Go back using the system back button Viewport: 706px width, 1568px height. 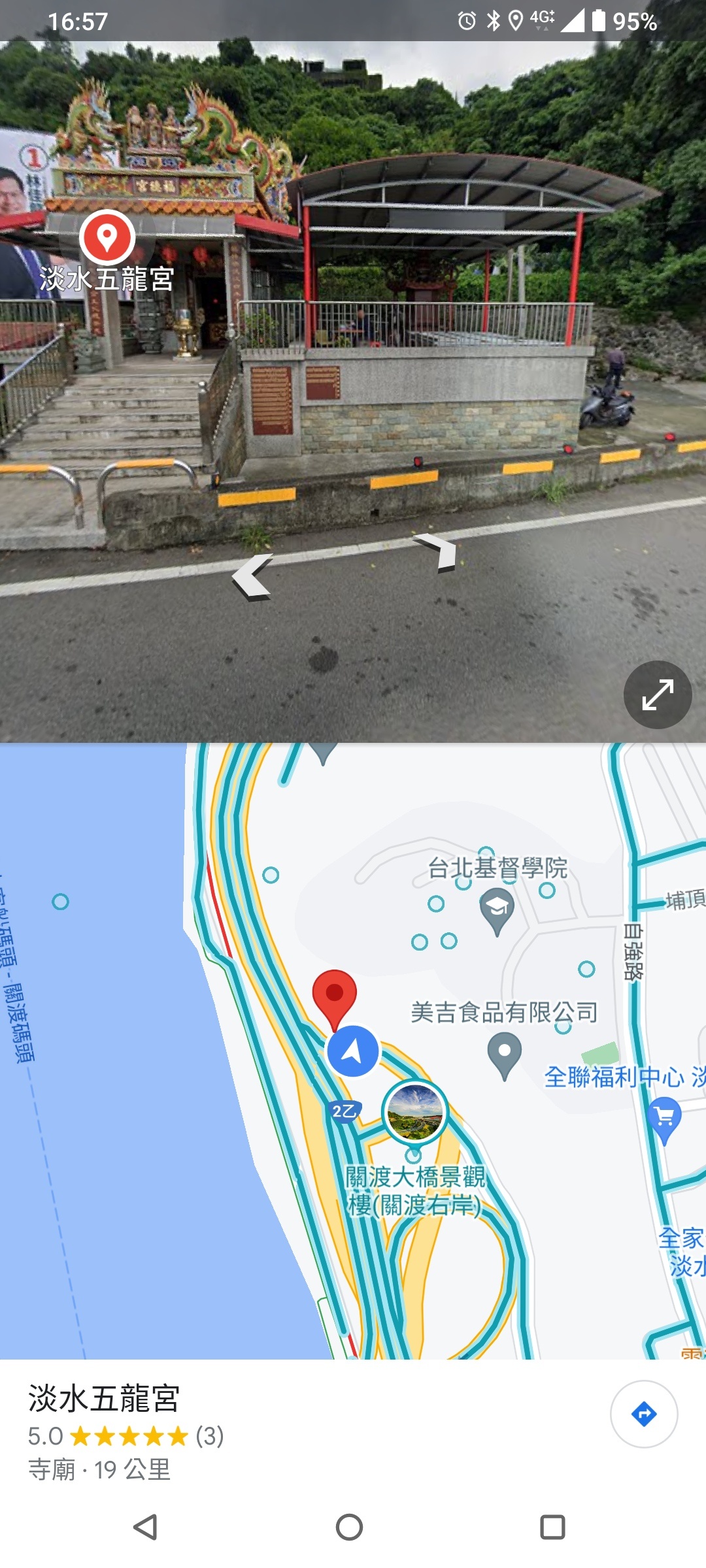tap(145, 1527)
